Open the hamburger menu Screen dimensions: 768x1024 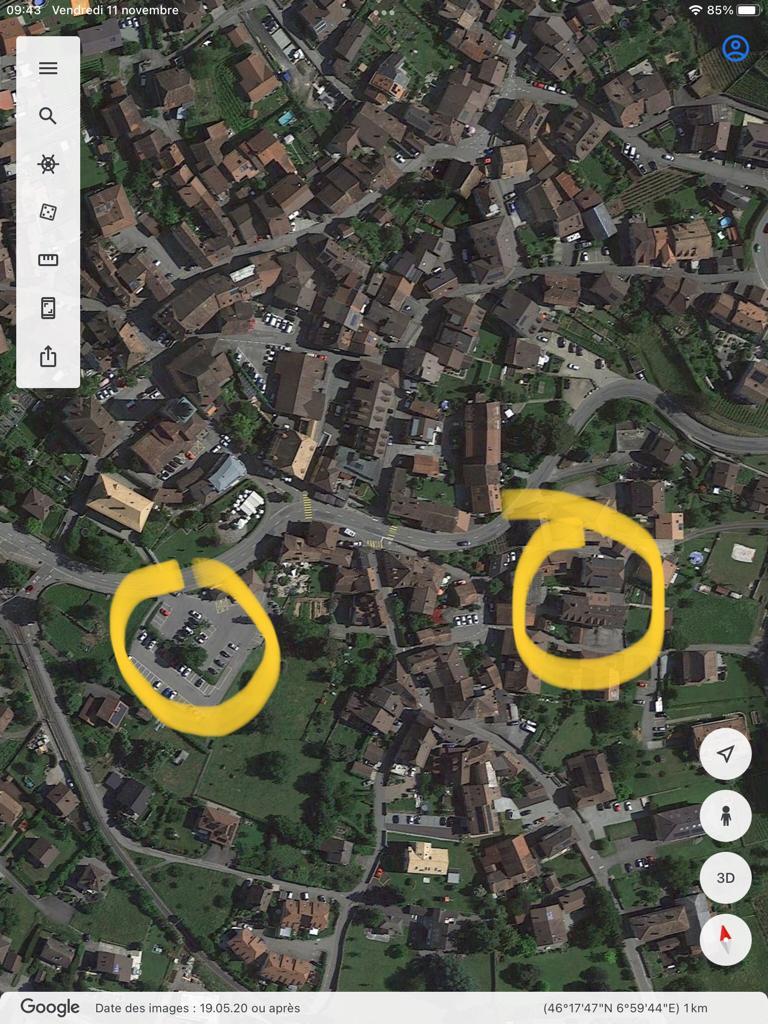pyautogui.click(x=48, y=68)
